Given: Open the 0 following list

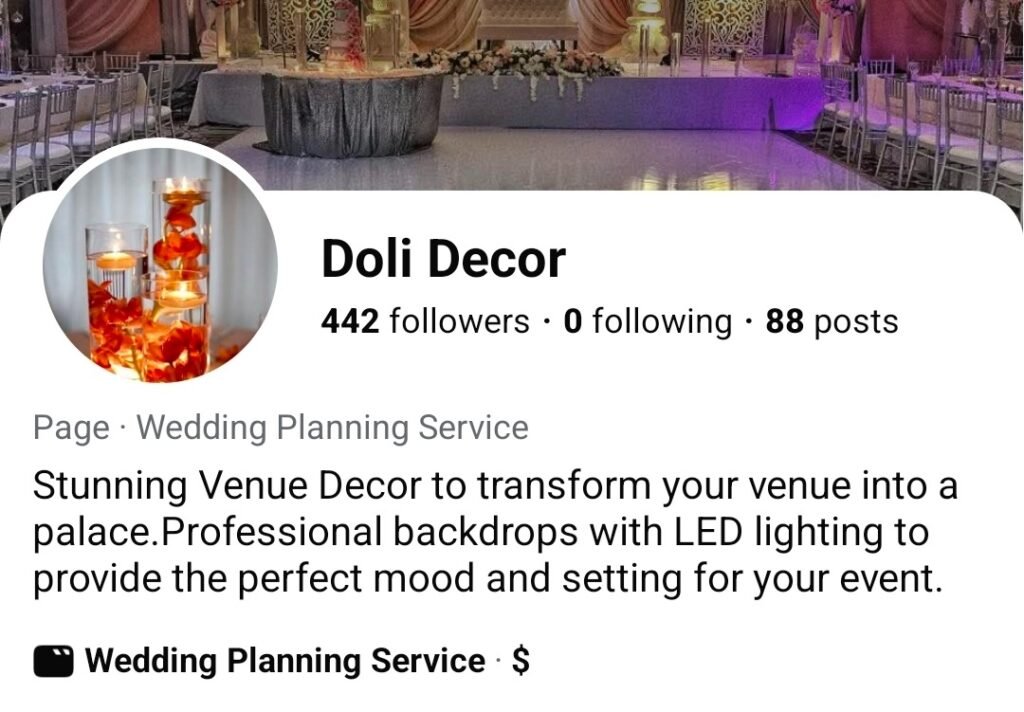Looking at the screenshot, I should [x=648, y=322].
